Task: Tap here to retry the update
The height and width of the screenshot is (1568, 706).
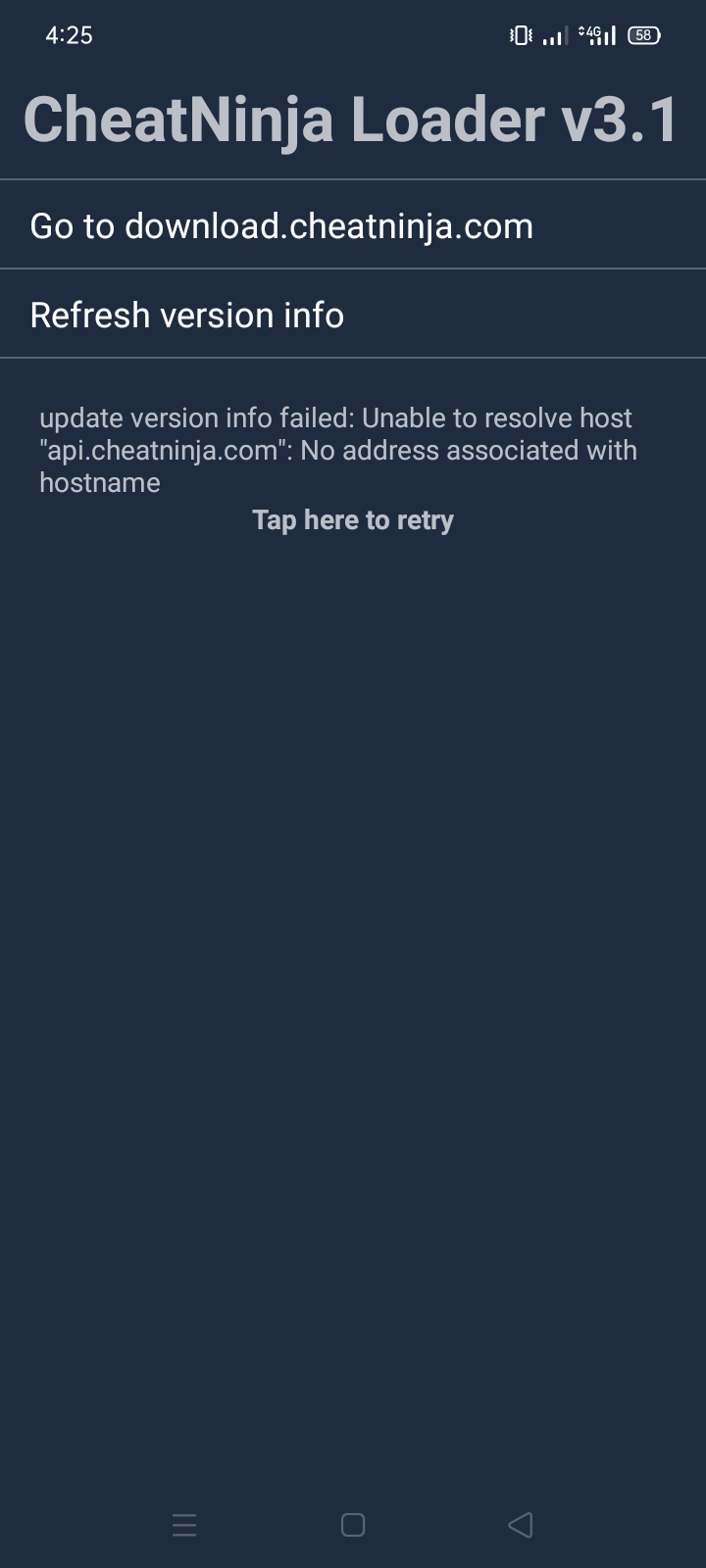Action: tap(353, 520)
